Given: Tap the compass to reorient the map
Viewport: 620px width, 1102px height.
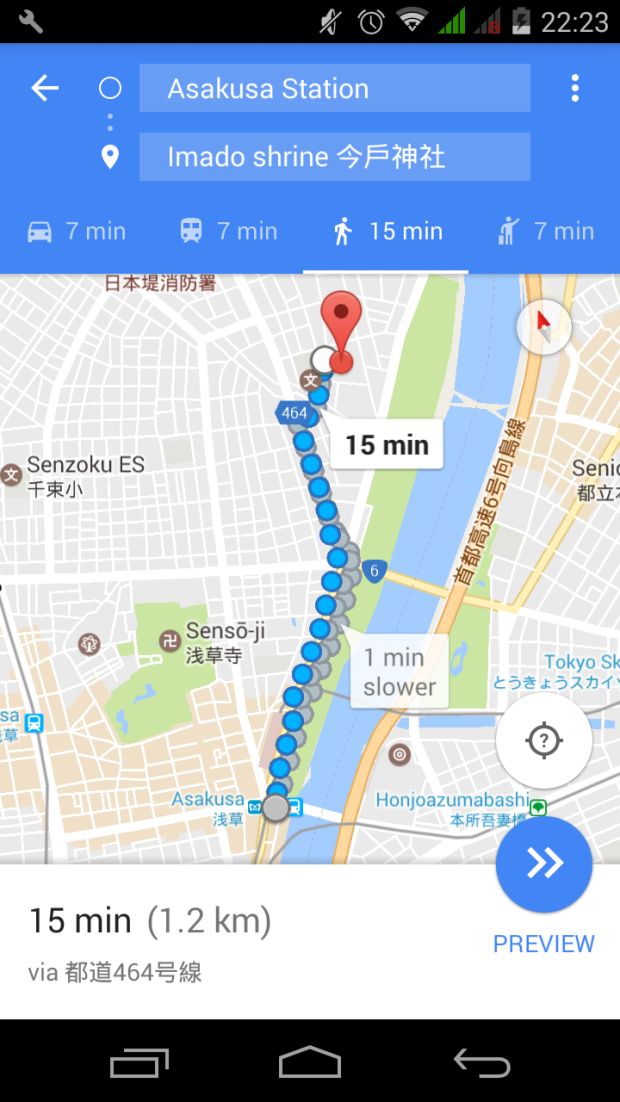Looking at the screenshot, I should [544, 324].
